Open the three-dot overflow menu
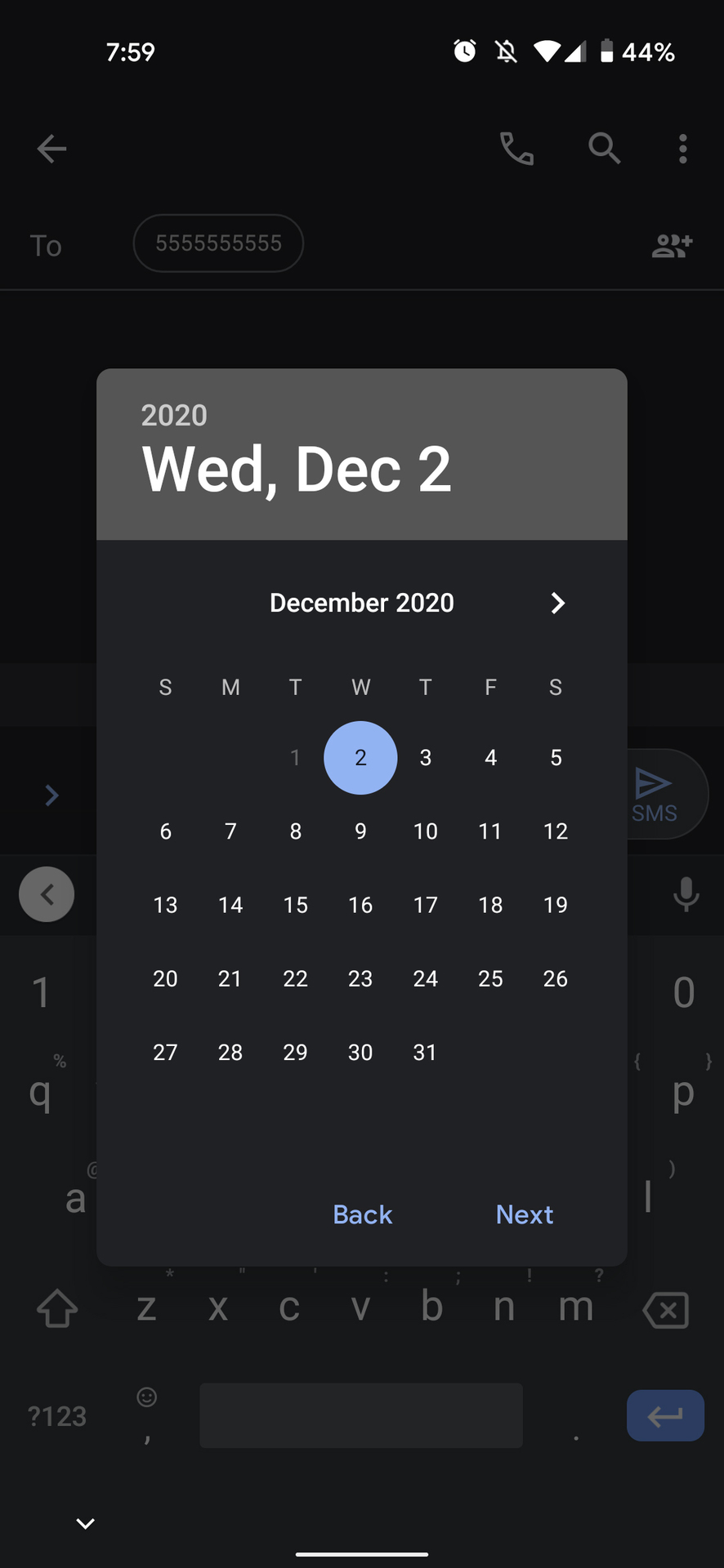This screenshot has width=724, height=1568. (x=682, y=149)
